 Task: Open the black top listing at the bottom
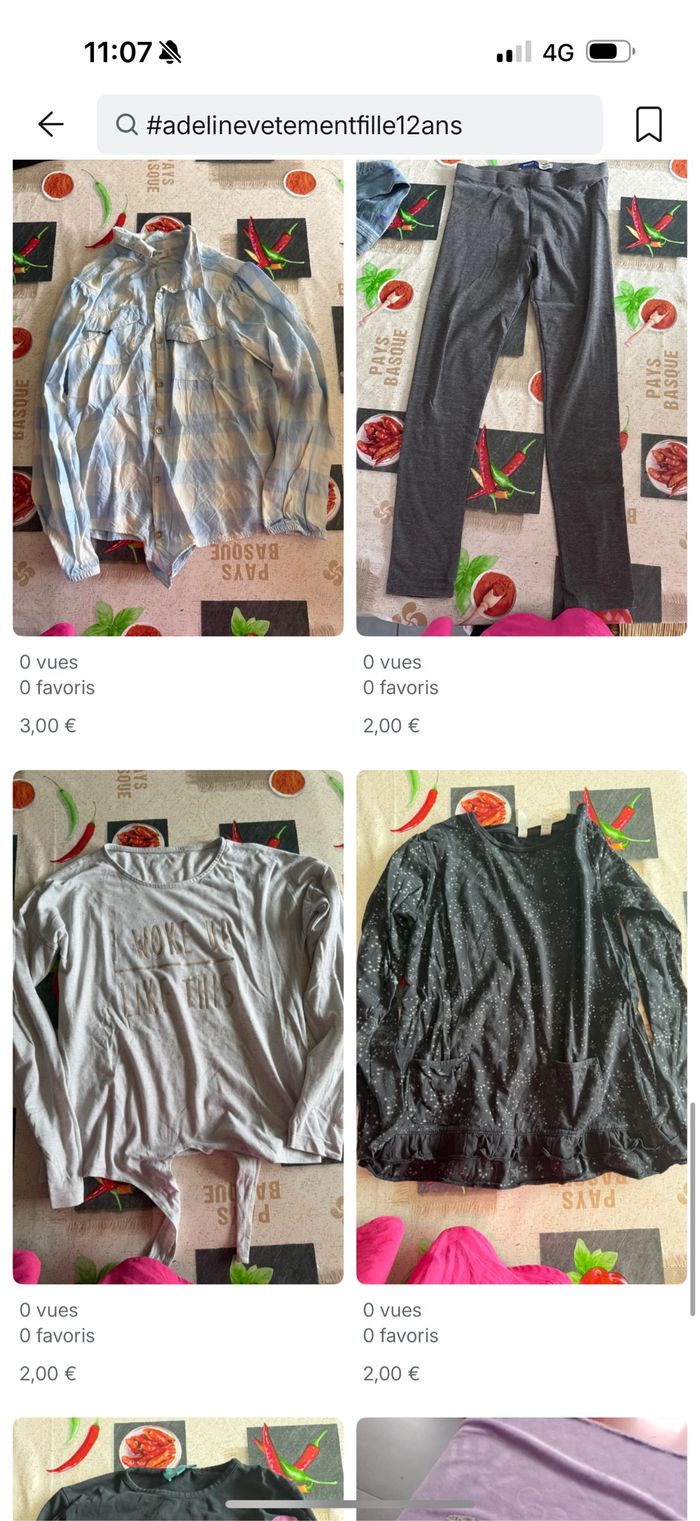click(x=178, y=1468)
